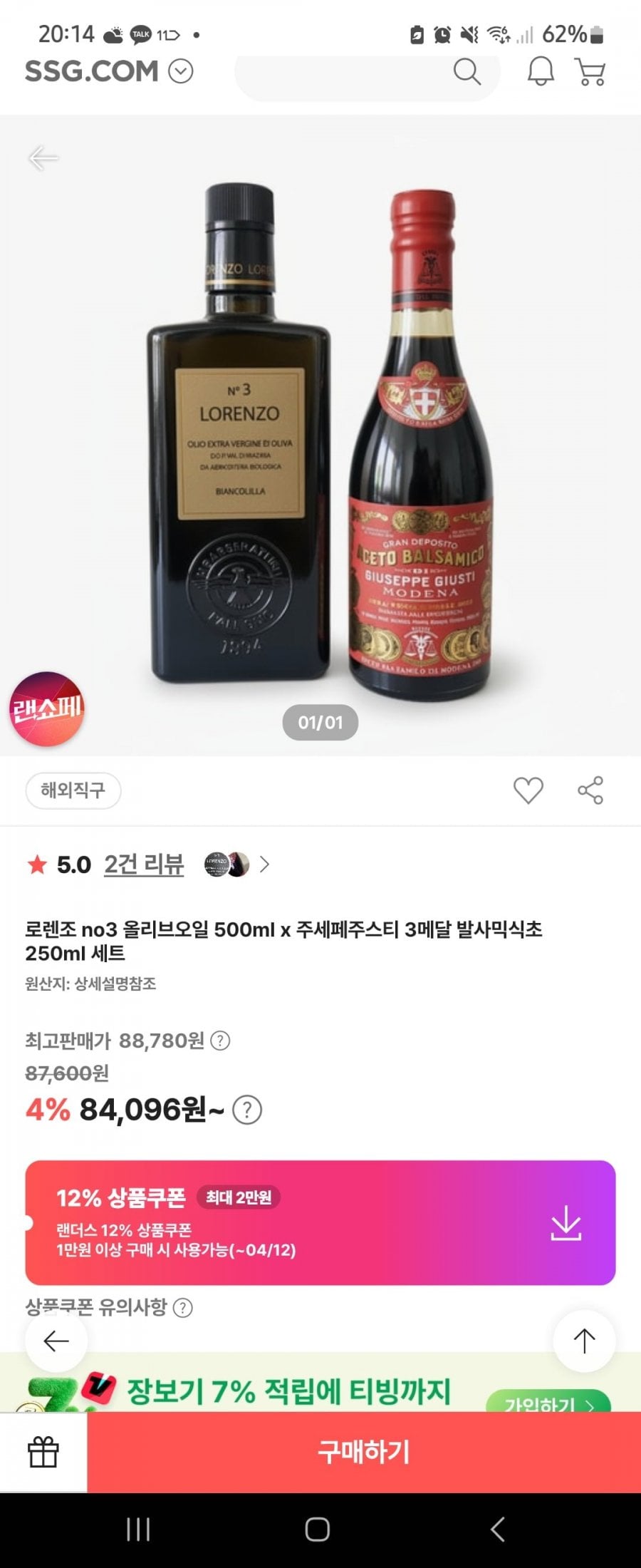Tap the search field
This screenshot has height=1568, width=641.
click(x=342, y=72)
